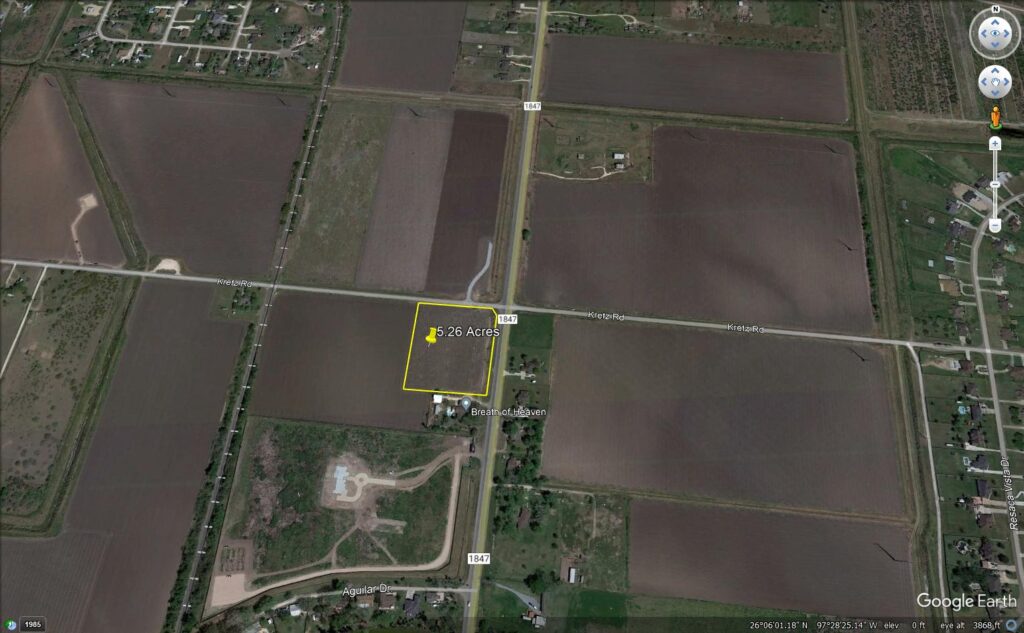Tap the eye Look joystick center

tap(995, 34)
